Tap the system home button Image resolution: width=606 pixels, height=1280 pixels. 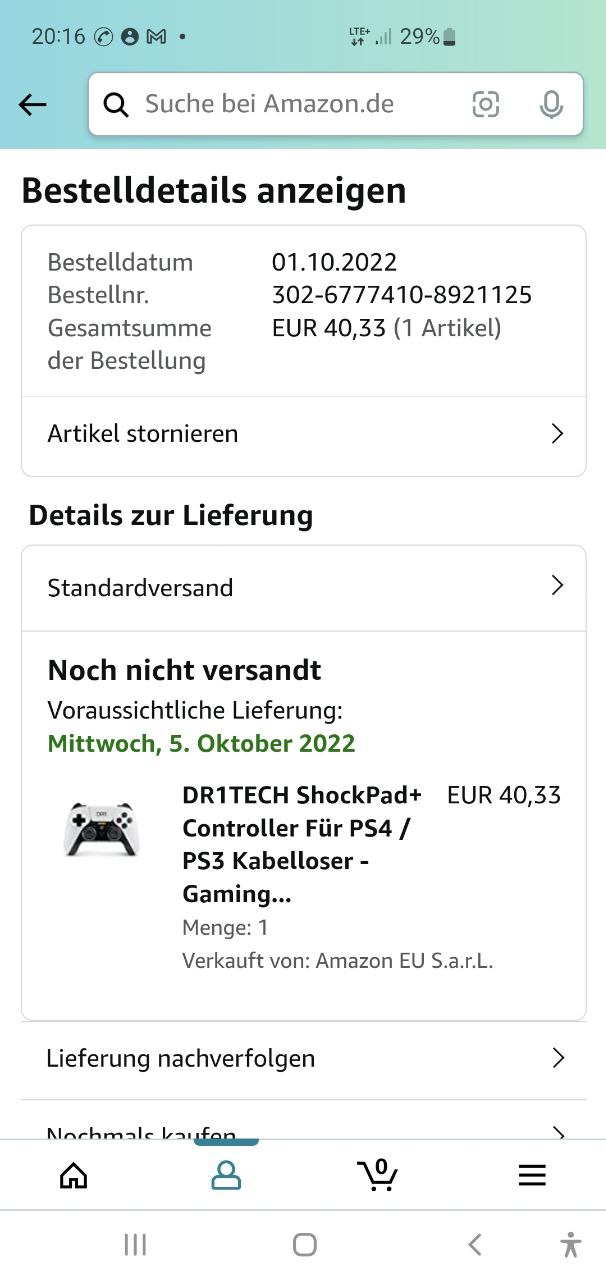pyautogui.click(x=304, y=1244)
